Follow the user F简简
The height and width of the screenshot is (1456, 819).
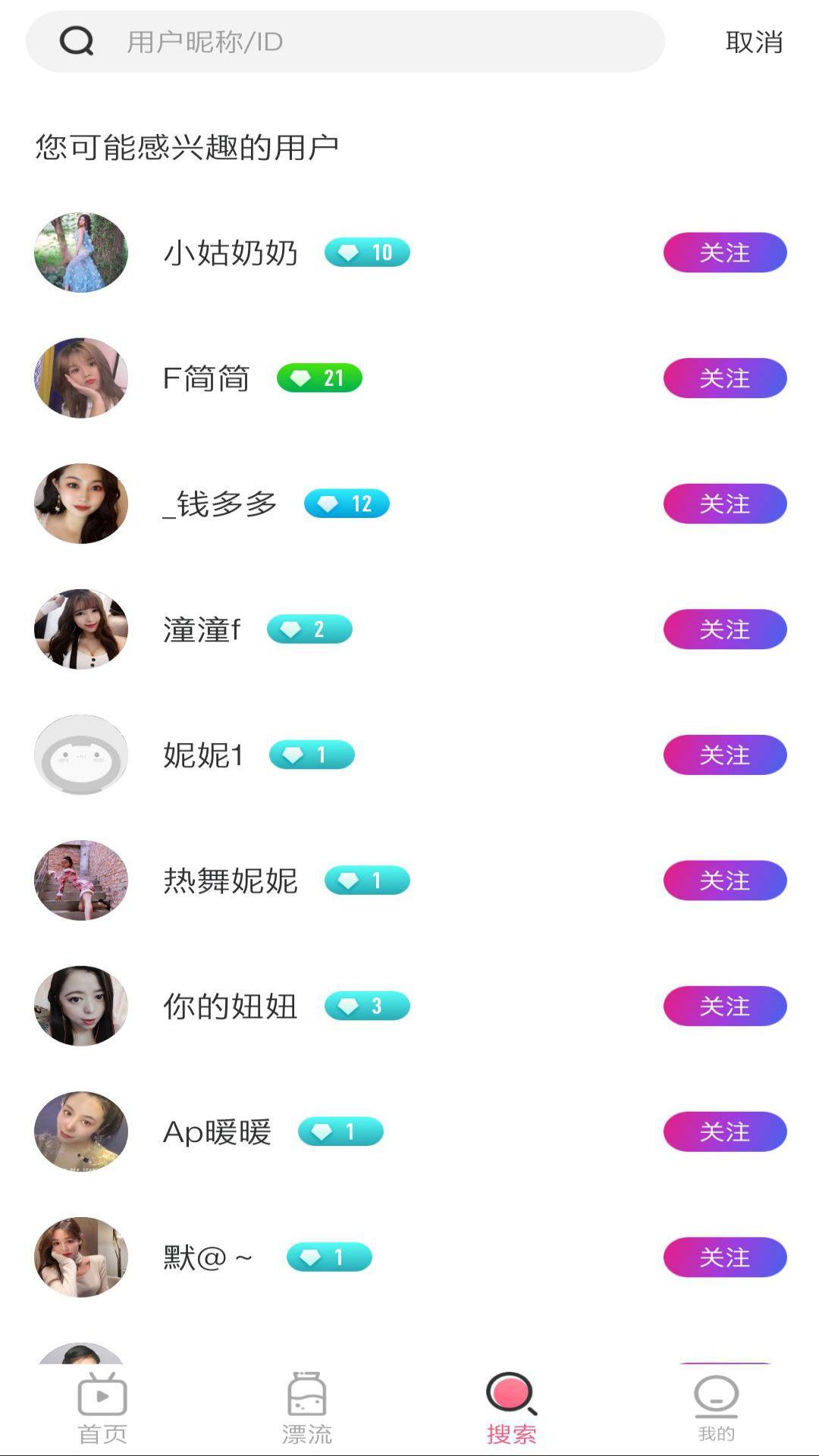(725, 378)
